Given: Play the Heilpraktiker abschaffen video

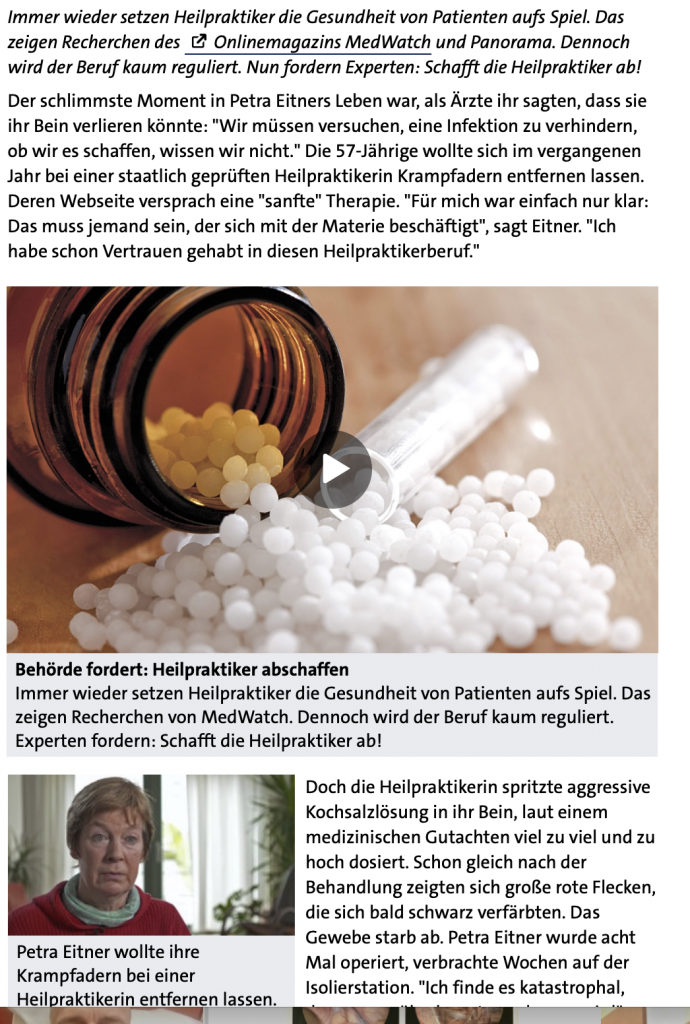Looking at the screenshot, I should coord(336,469).
